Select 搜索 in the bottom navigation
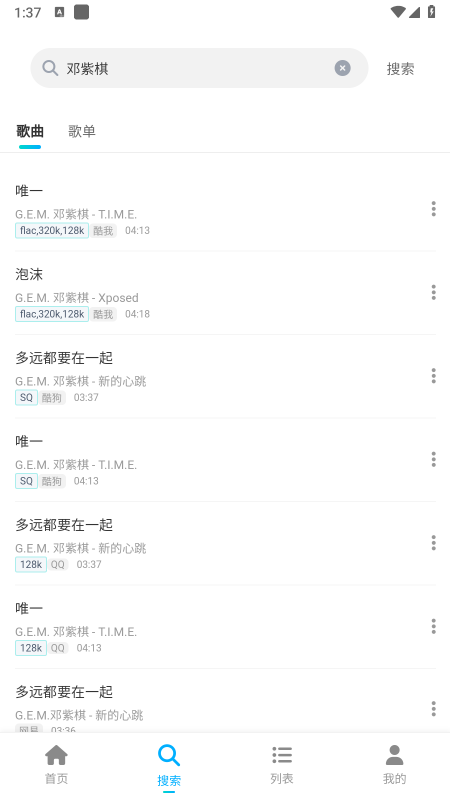This screenshot has width=450, height=800. [x=169, y=765]
